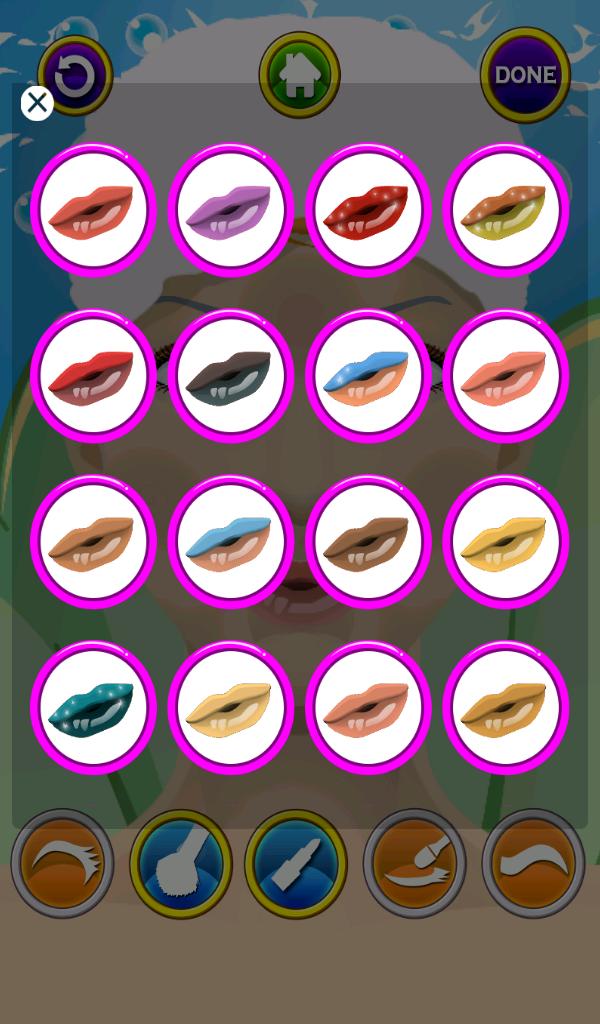The image size is (600, 1024).
Task: Select the lipstick tool
Action: coord(296,864)
